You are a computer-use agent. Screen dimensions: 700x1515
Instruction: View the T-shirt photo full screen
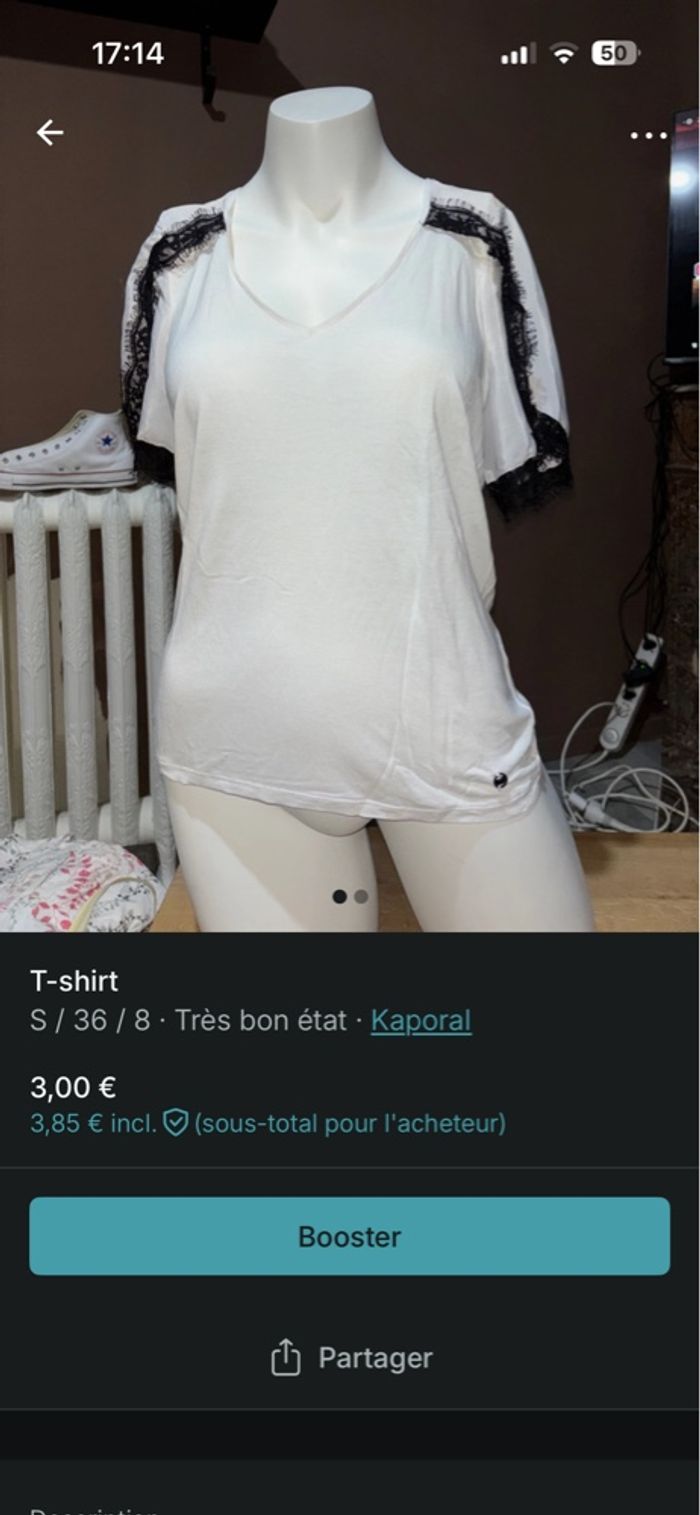click(x=350, y=500)
